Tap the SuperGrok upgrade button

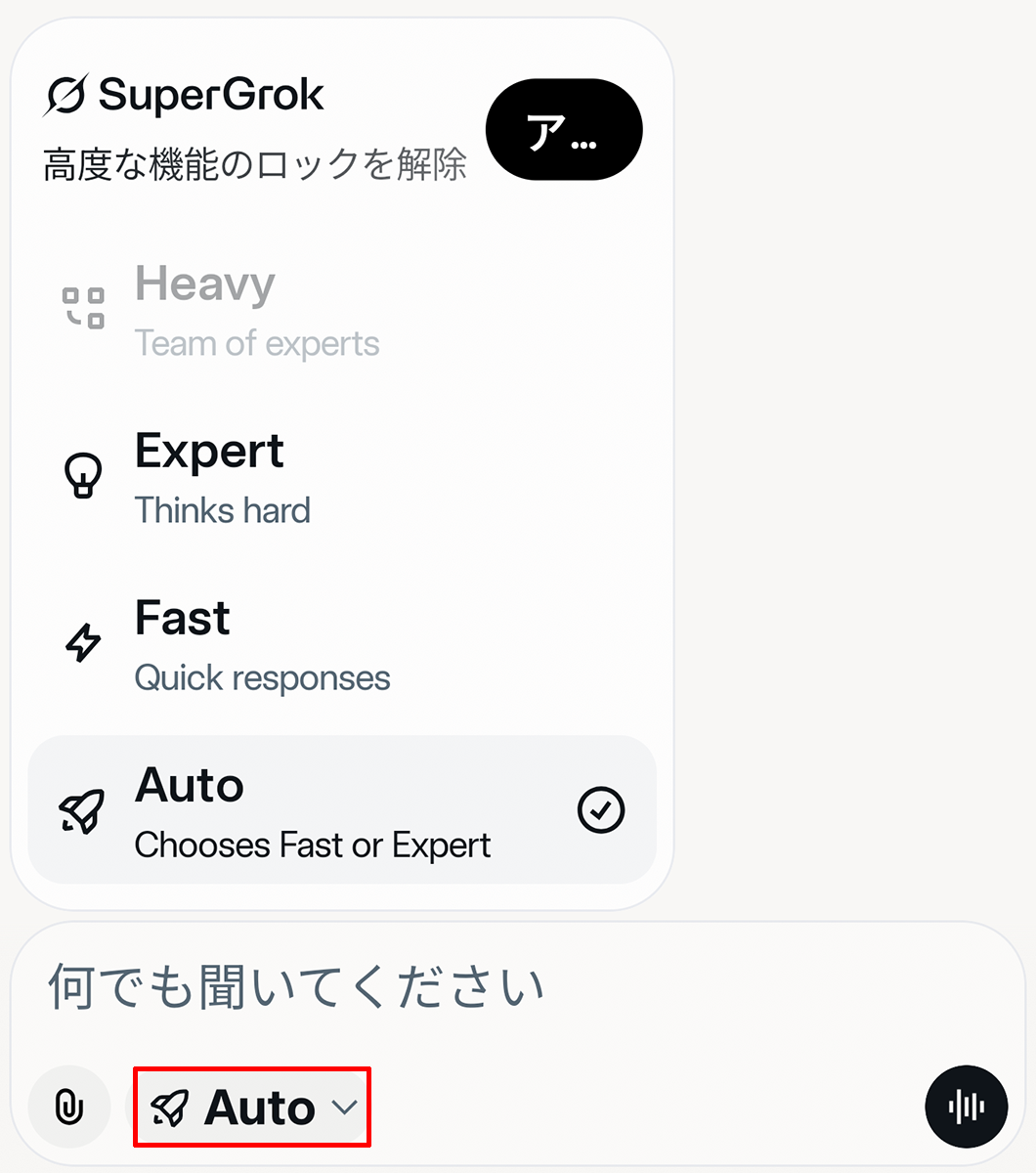564,129
